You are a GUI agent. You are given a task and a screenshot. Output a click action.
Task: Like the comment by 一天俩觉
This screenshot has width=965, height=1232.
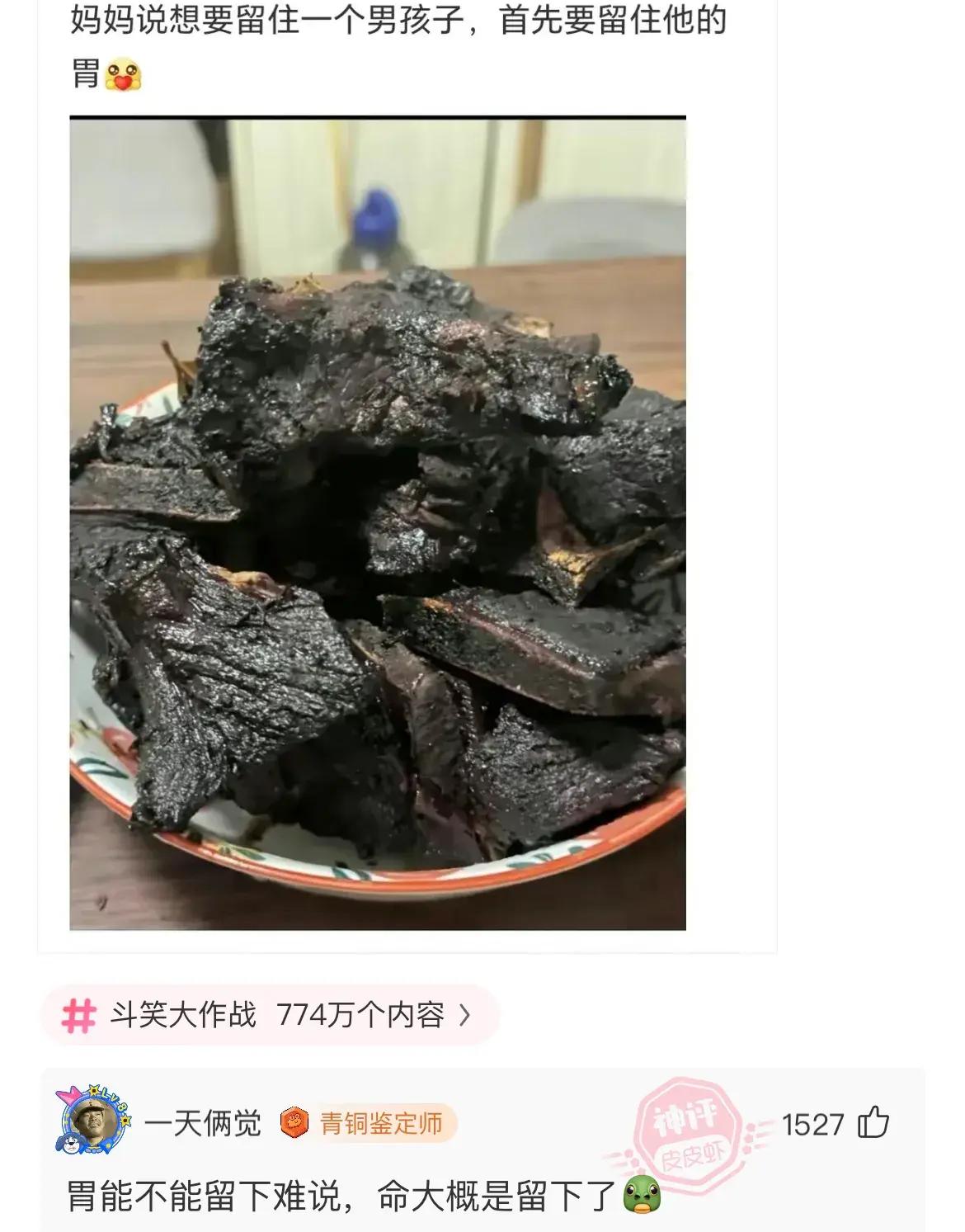873,1123
